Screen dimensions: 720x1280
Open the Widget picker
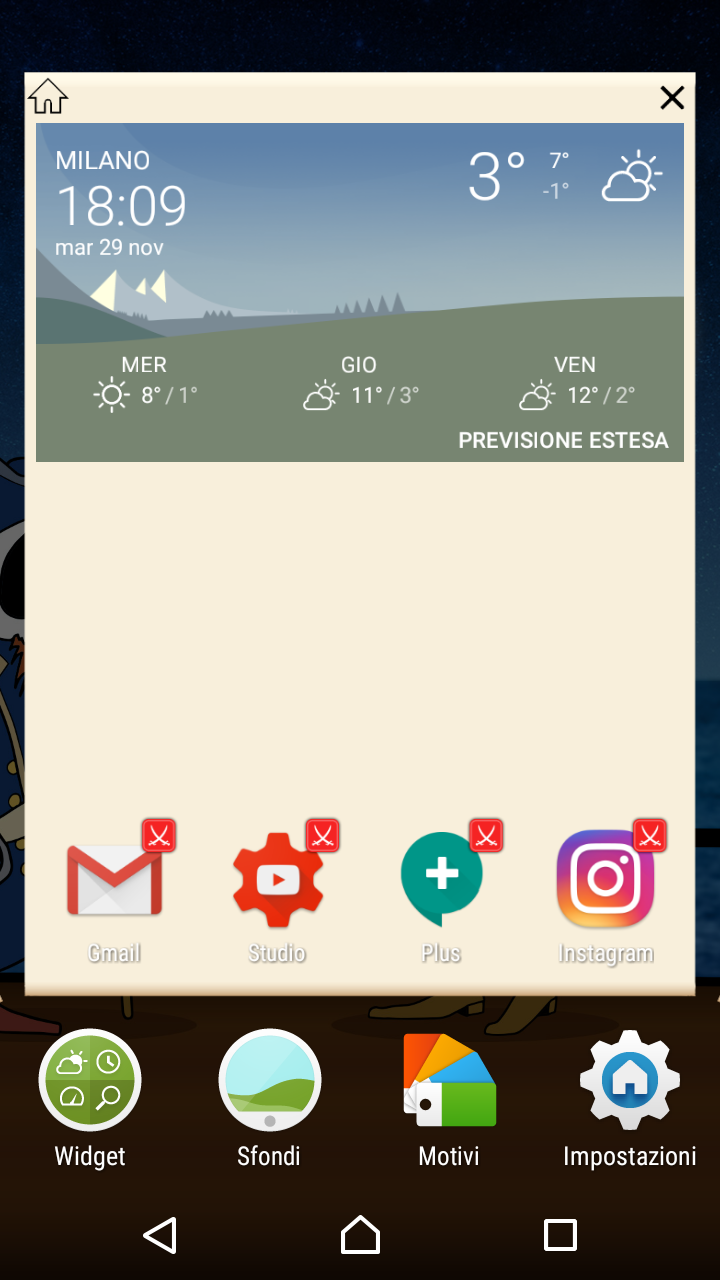(90, 1082)
